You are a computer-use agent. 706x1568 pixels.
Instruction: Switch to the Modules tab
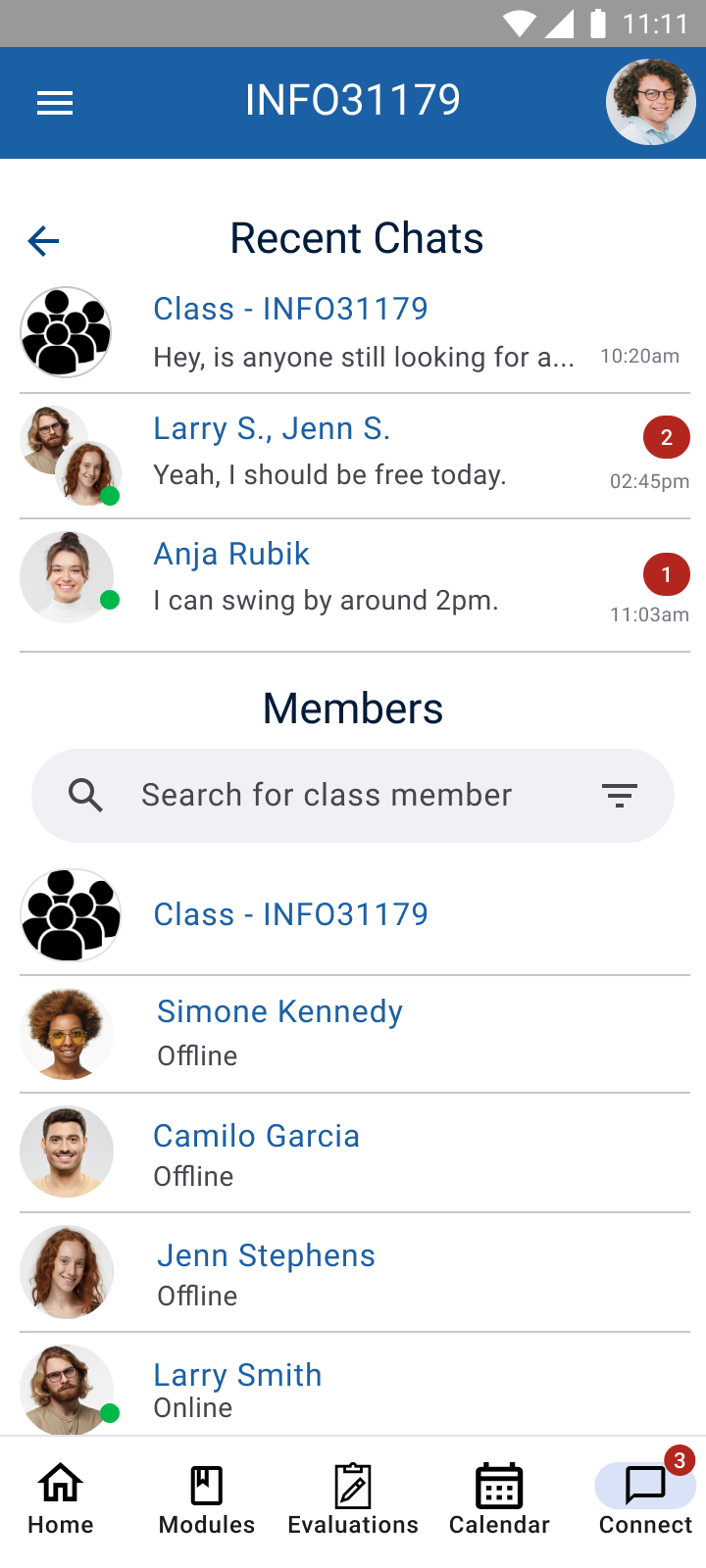207,1497
